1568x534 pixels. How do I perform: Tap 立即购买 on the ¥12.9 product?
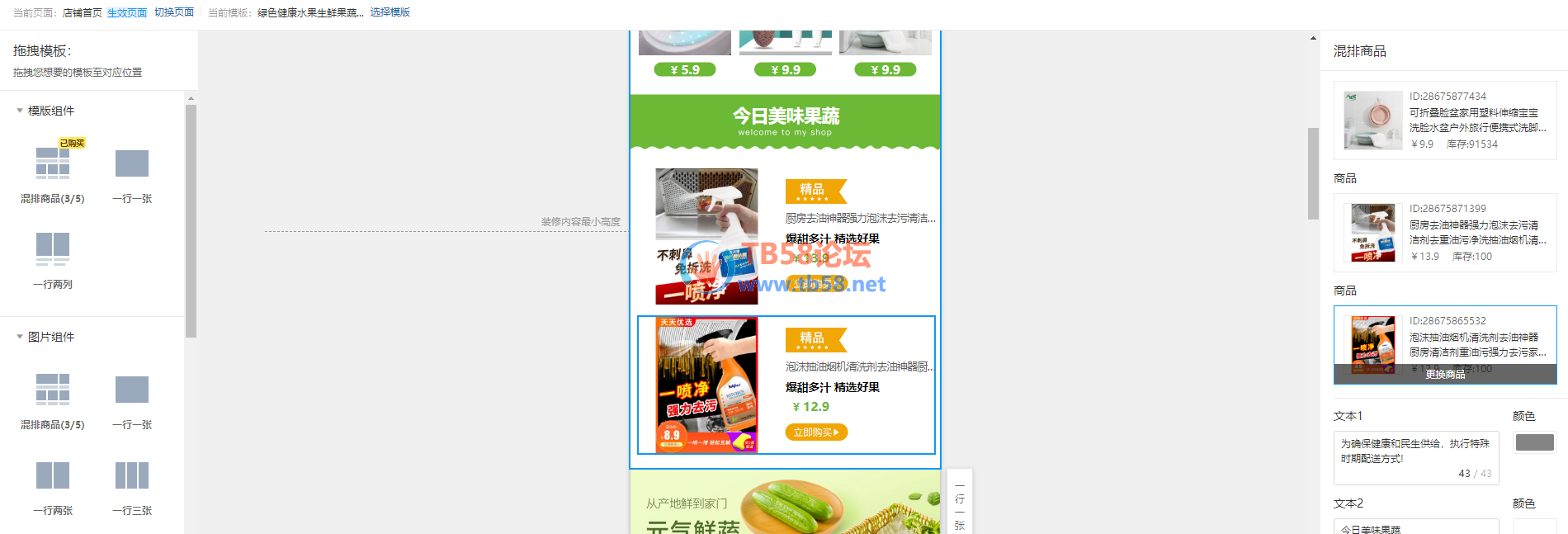815,432
